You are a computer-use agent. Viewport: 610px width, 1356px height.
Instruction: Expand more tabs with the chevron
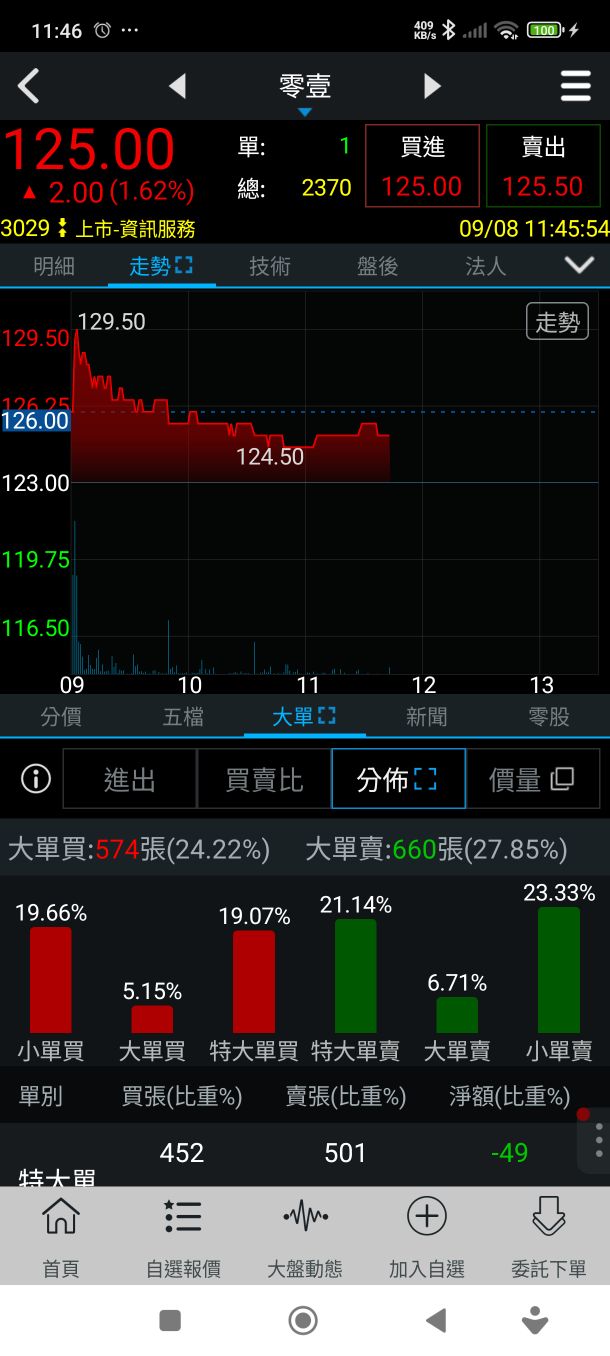coord(579,265)
